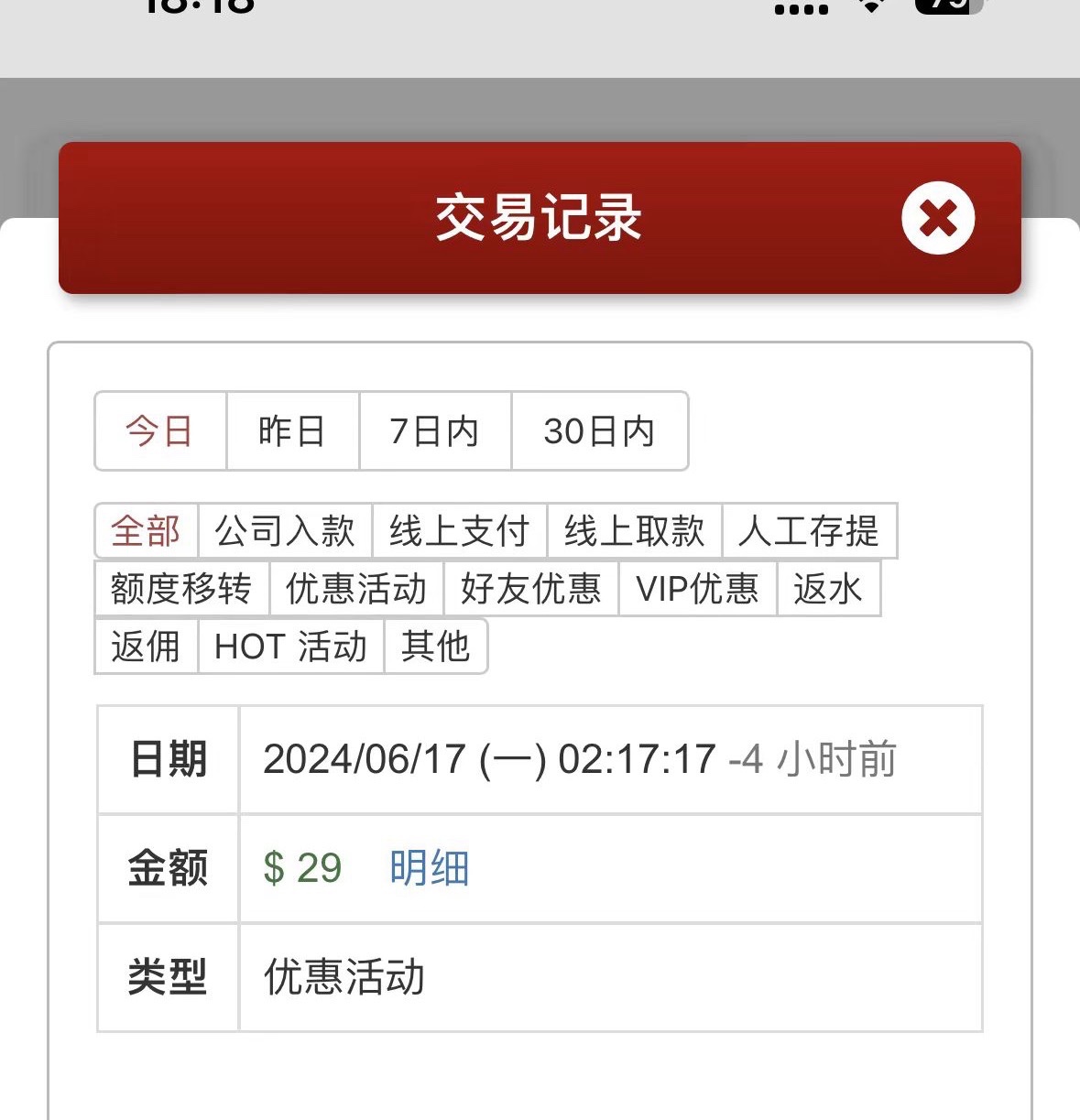This screenshot has width=1080, height=1120.
Task: Filter by 返水
Action: [828, 589]
